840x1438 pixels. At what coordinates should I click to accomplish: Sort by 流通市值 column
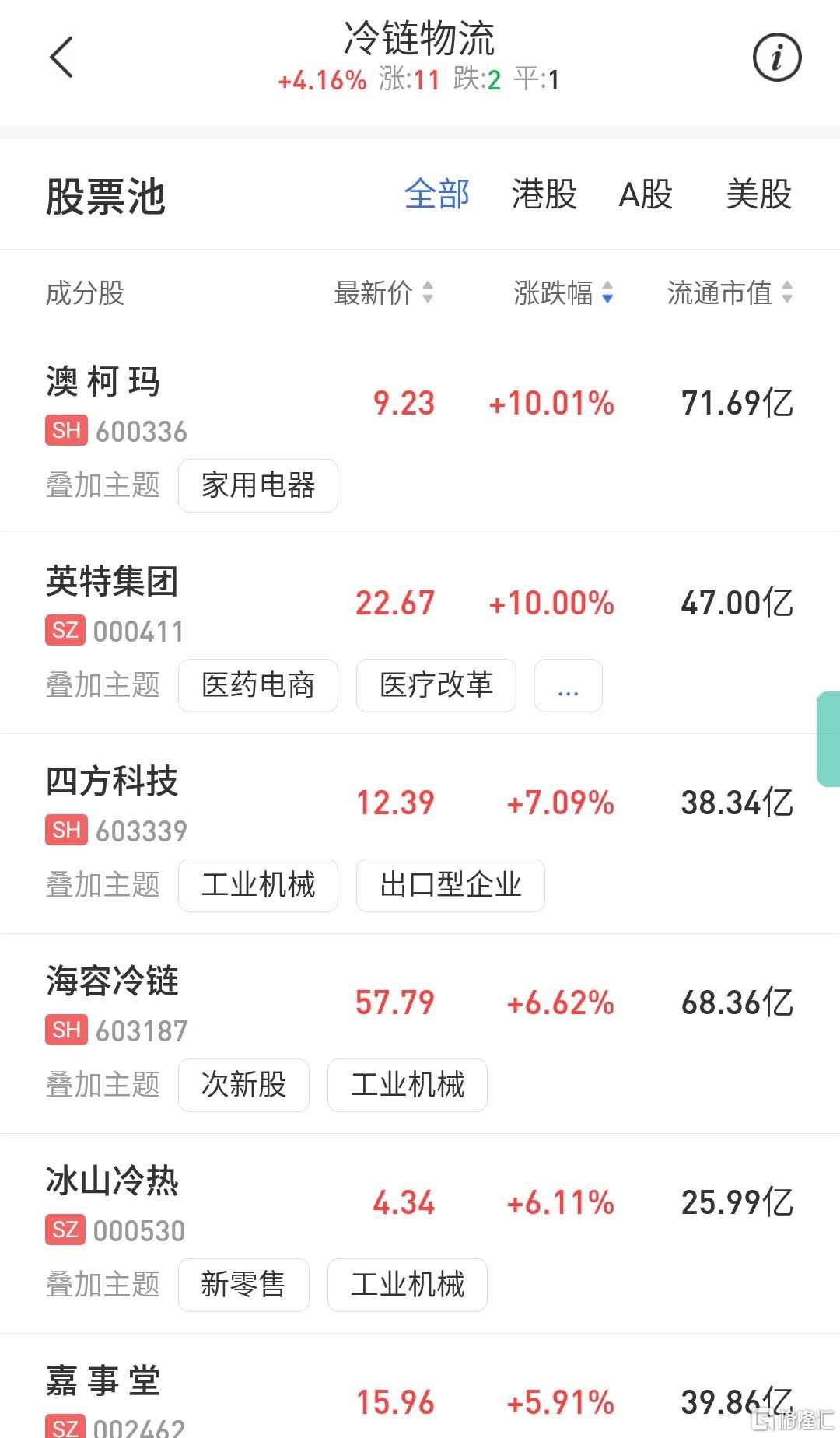730,293
